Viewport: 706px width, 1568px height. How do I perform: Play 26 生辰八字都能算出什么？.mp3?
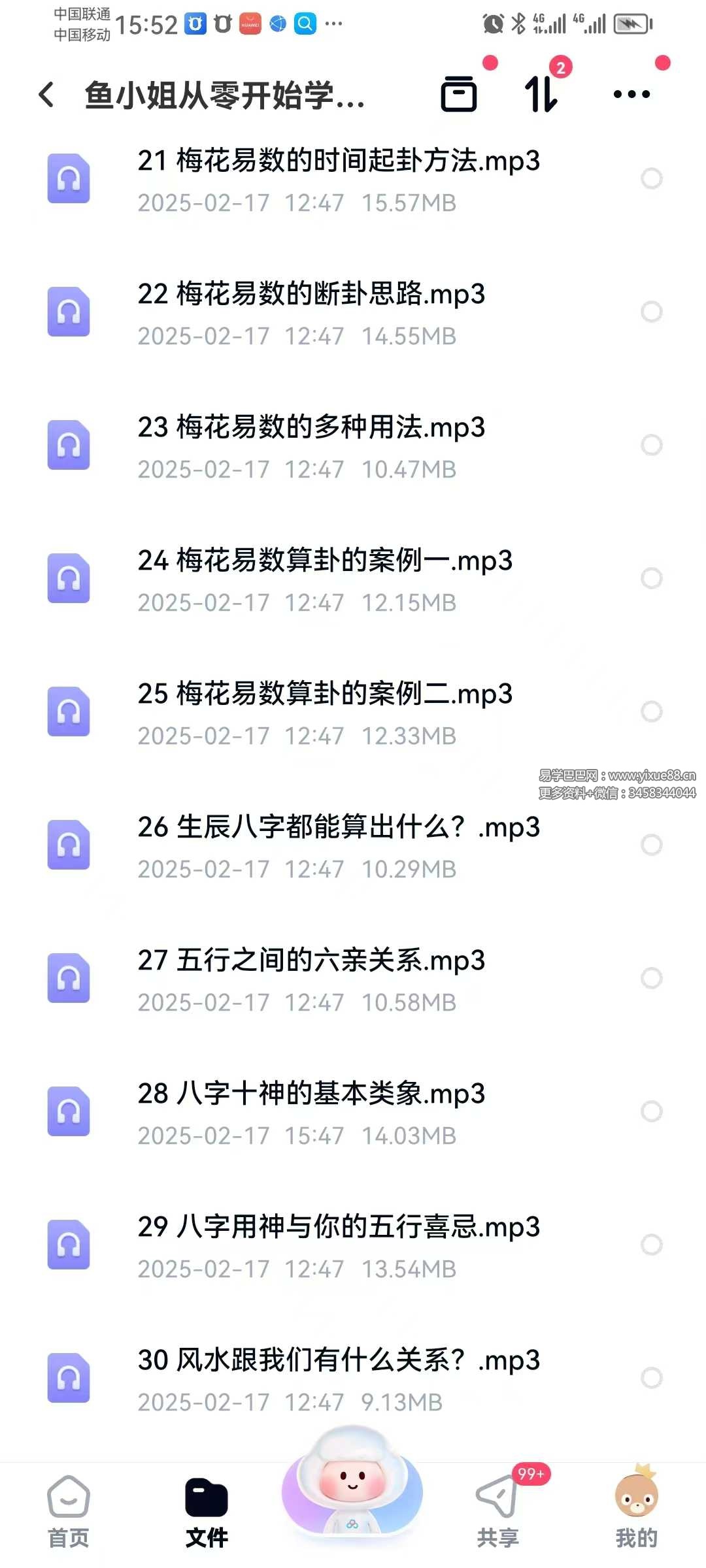point(339,827)
